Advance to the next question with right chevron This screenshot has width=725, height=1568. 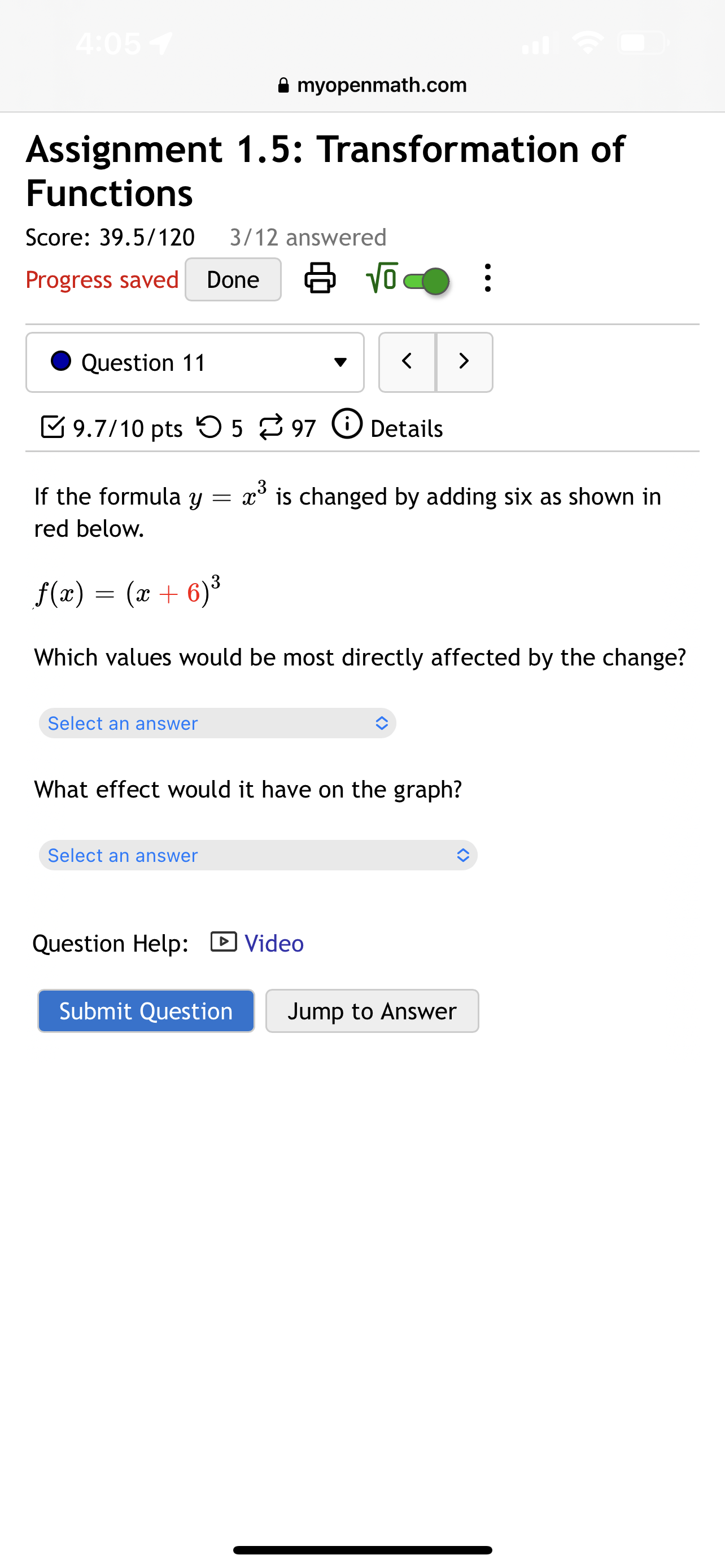(464, 362)
